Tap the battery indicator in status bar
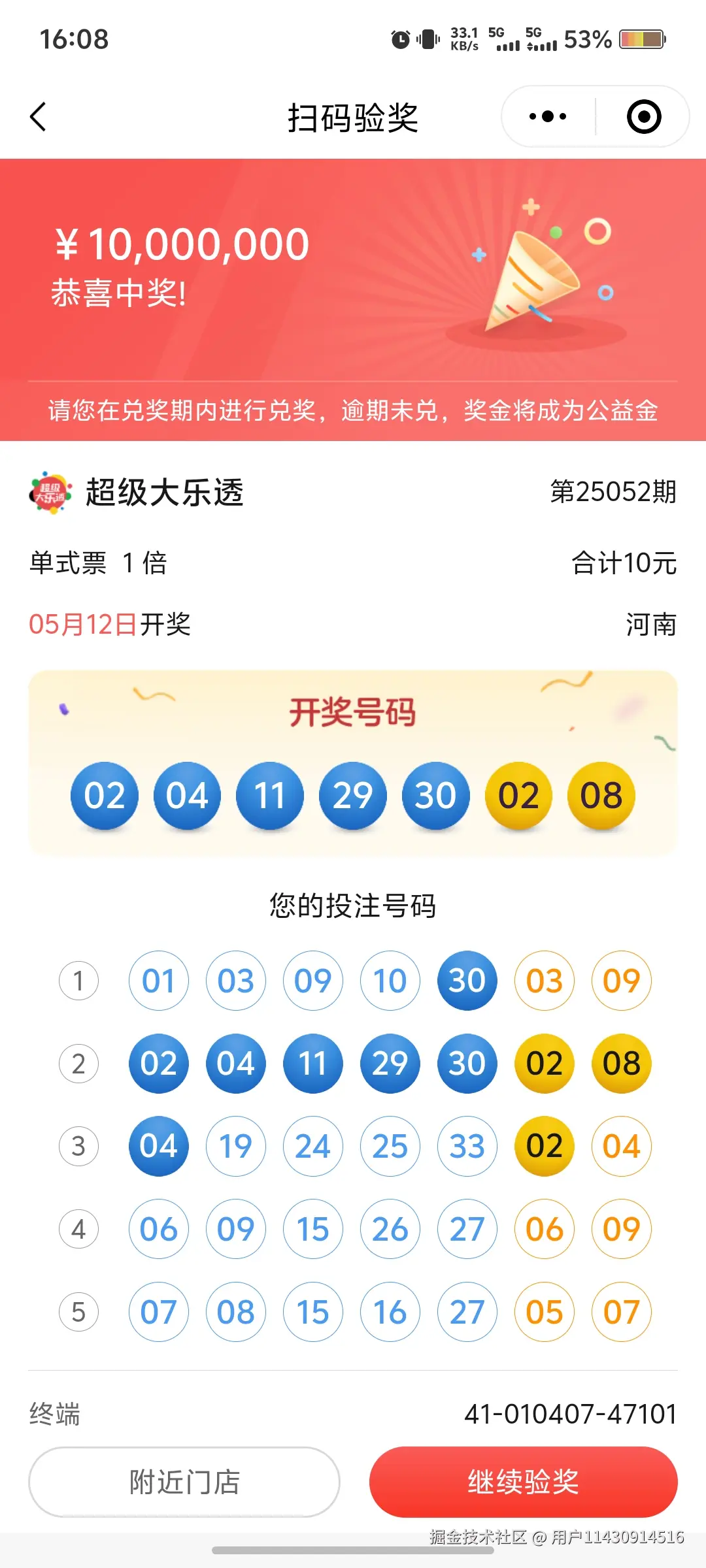Image resolution: width=706 pixels, height=1568 pixels. click(x=641, y=41)
